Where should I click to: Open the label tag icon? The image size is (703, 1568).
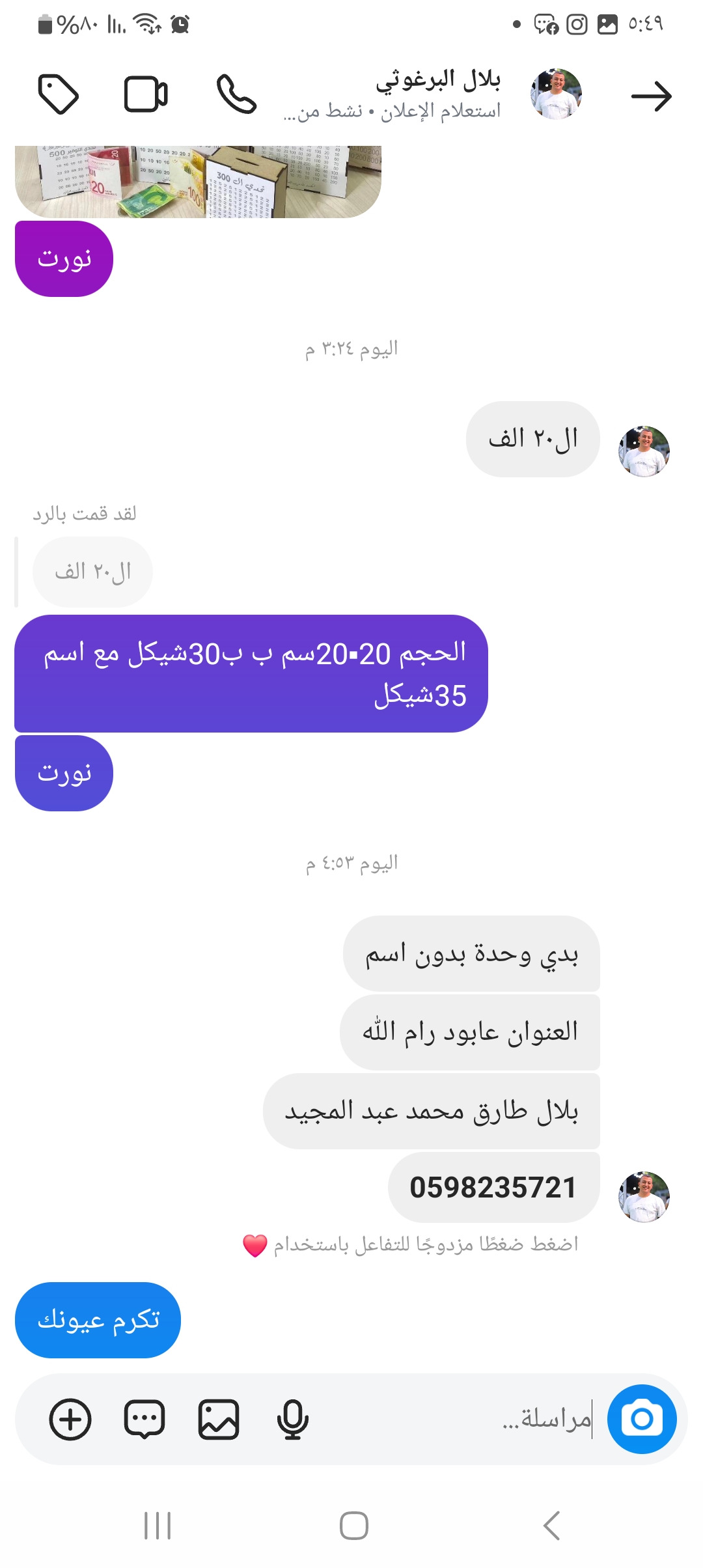tap(59, 95)
